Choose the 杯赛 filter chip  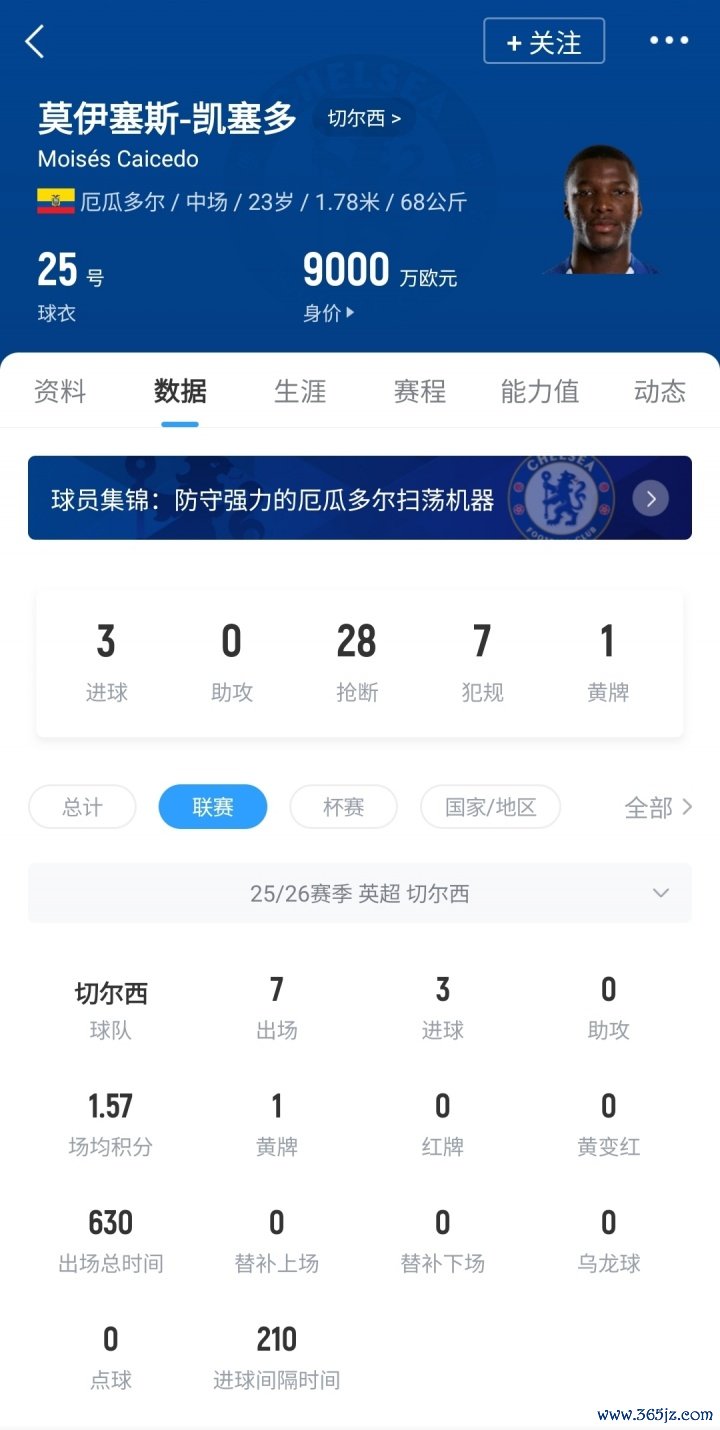(343, 807)
